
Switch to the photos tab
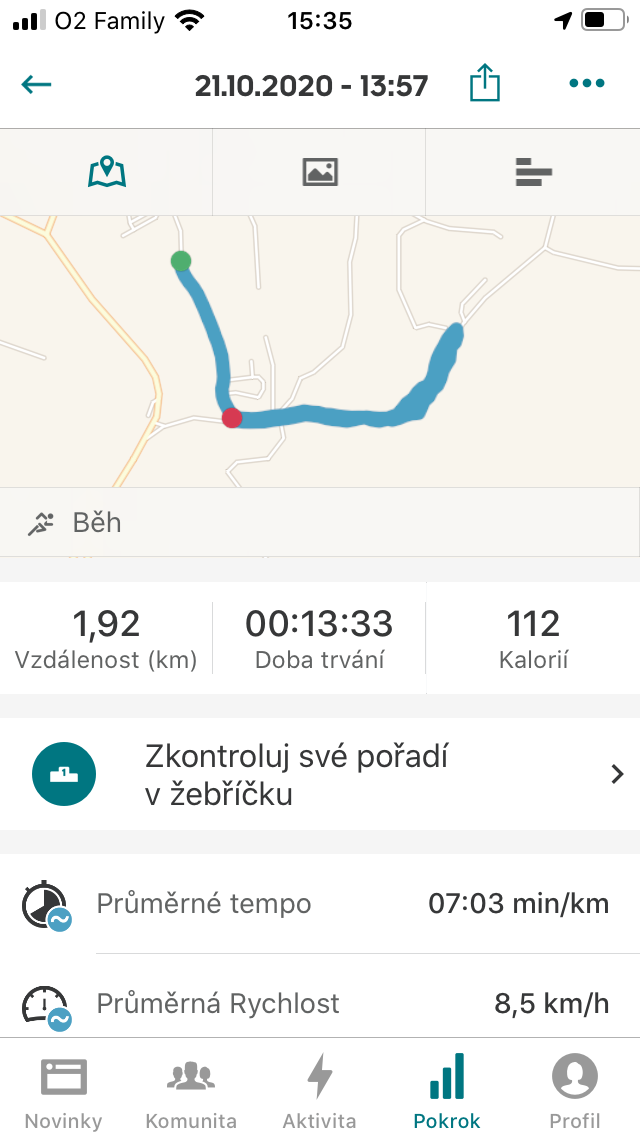pos(320,172)
